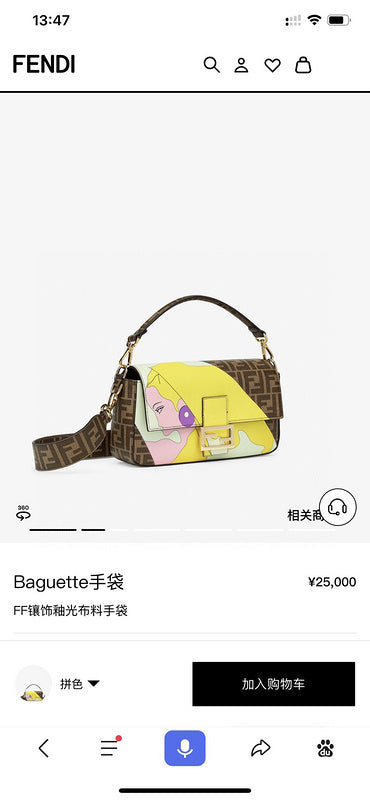
Task: Share this page with the arrow icon
Action: coord(260,748)
